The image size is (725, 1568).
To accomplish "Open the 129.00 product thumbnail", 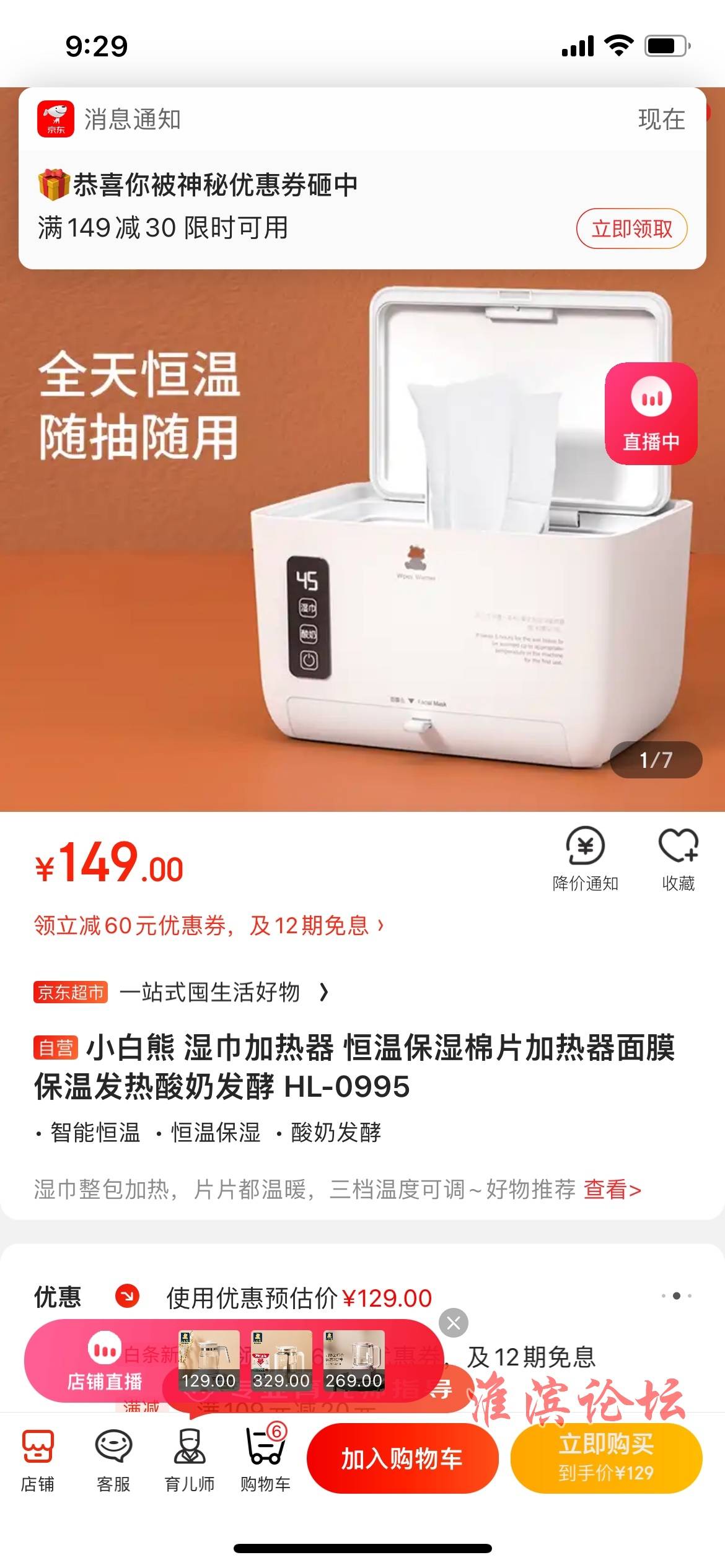I will [209, 1361].
